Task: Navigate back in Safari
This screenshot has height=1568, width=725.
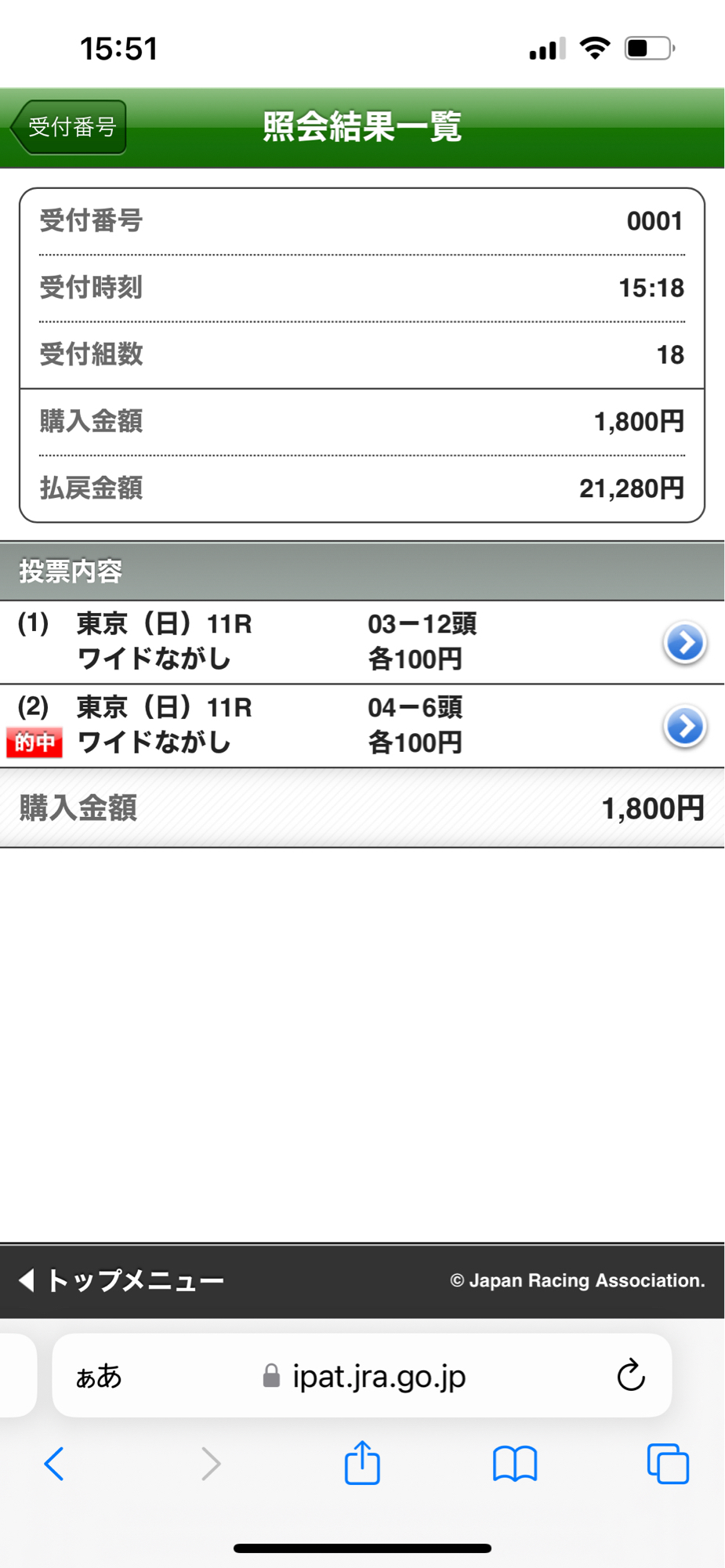Action: (x=54, y=1463)
